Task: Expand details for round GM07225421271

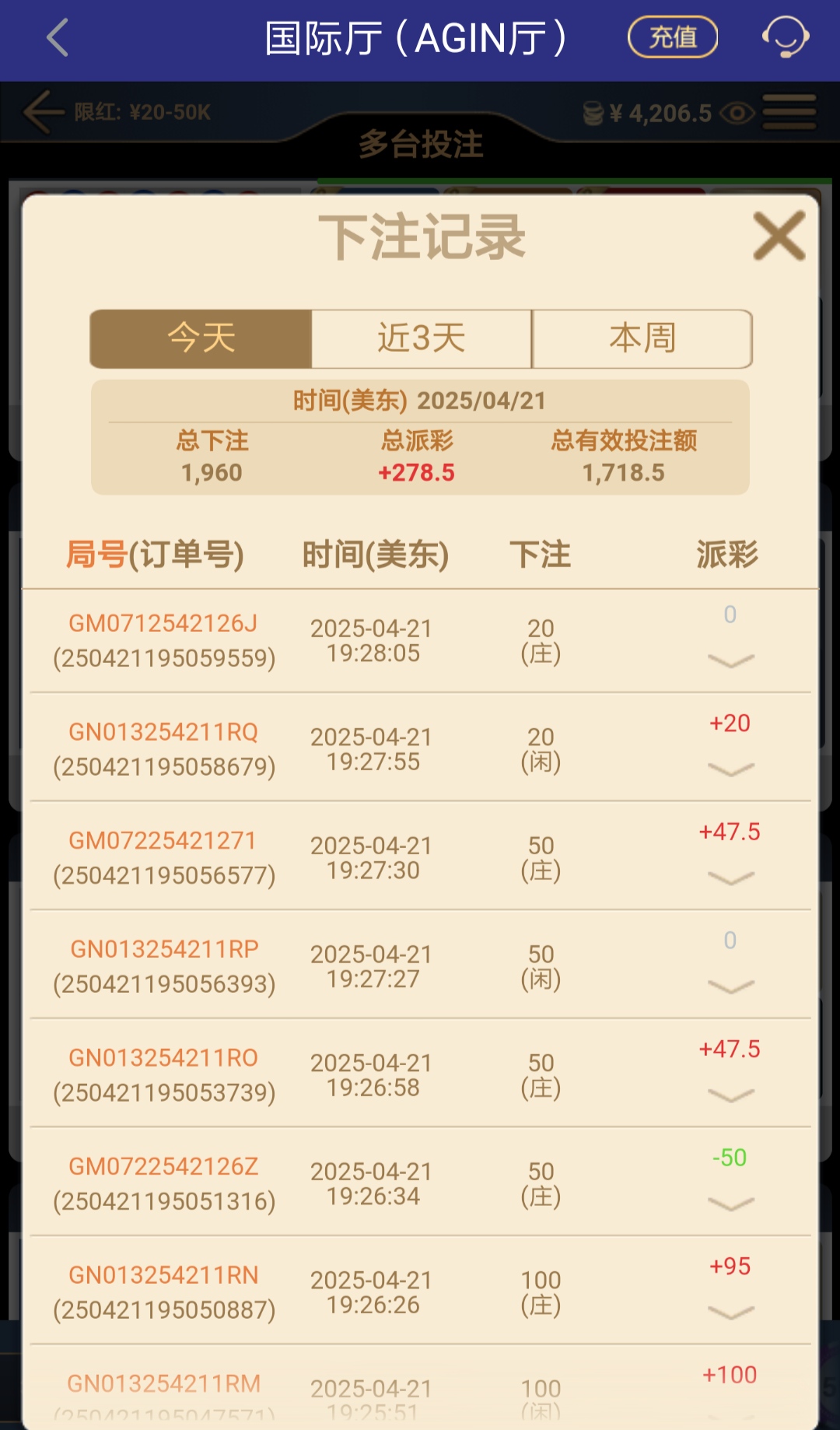Action: (730, 878)
